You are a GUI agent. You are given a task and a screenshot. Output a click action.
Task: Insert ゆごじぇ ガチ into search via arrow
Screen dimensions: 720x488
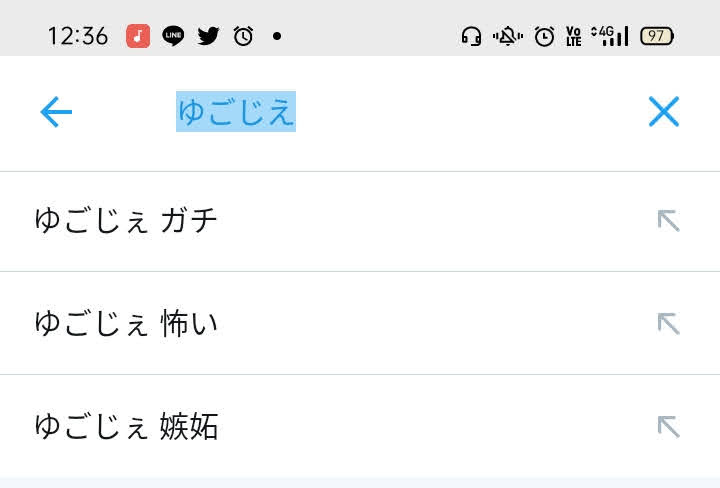coord(668,221)
